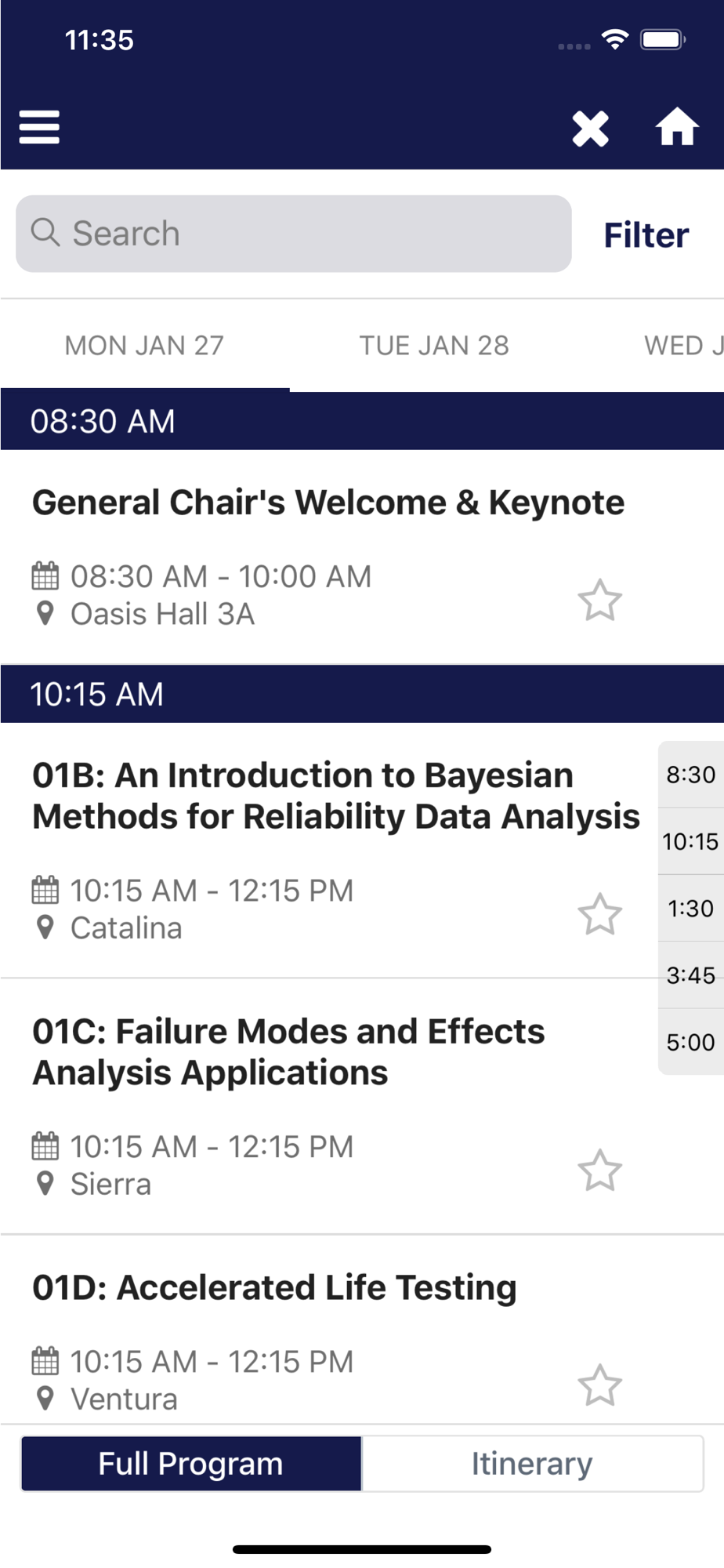Star the General Chair's Welcome & Keynote session

tap(600, 601)
